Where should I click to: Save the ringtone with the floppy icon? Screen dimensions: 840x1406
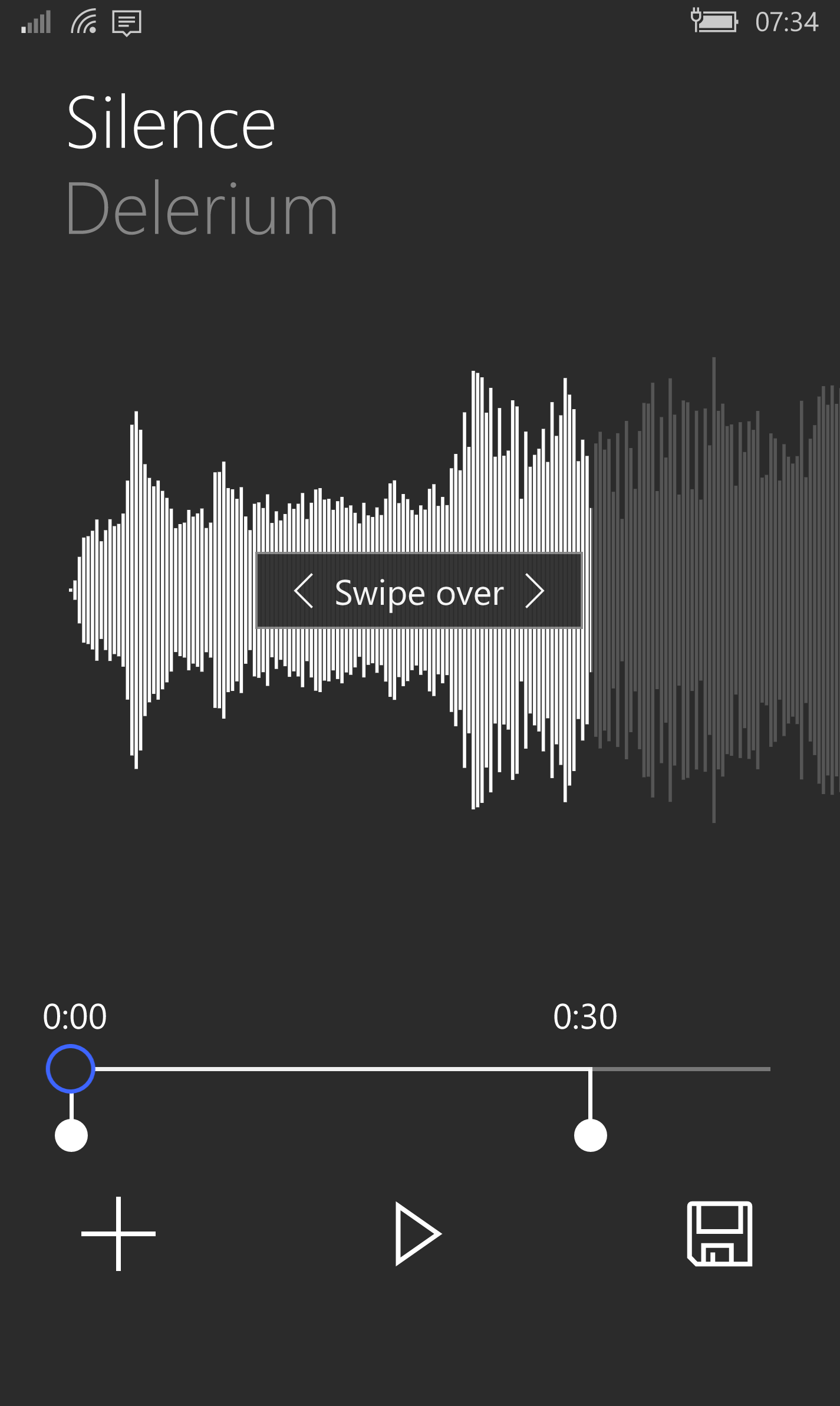tap(719, 1233)
